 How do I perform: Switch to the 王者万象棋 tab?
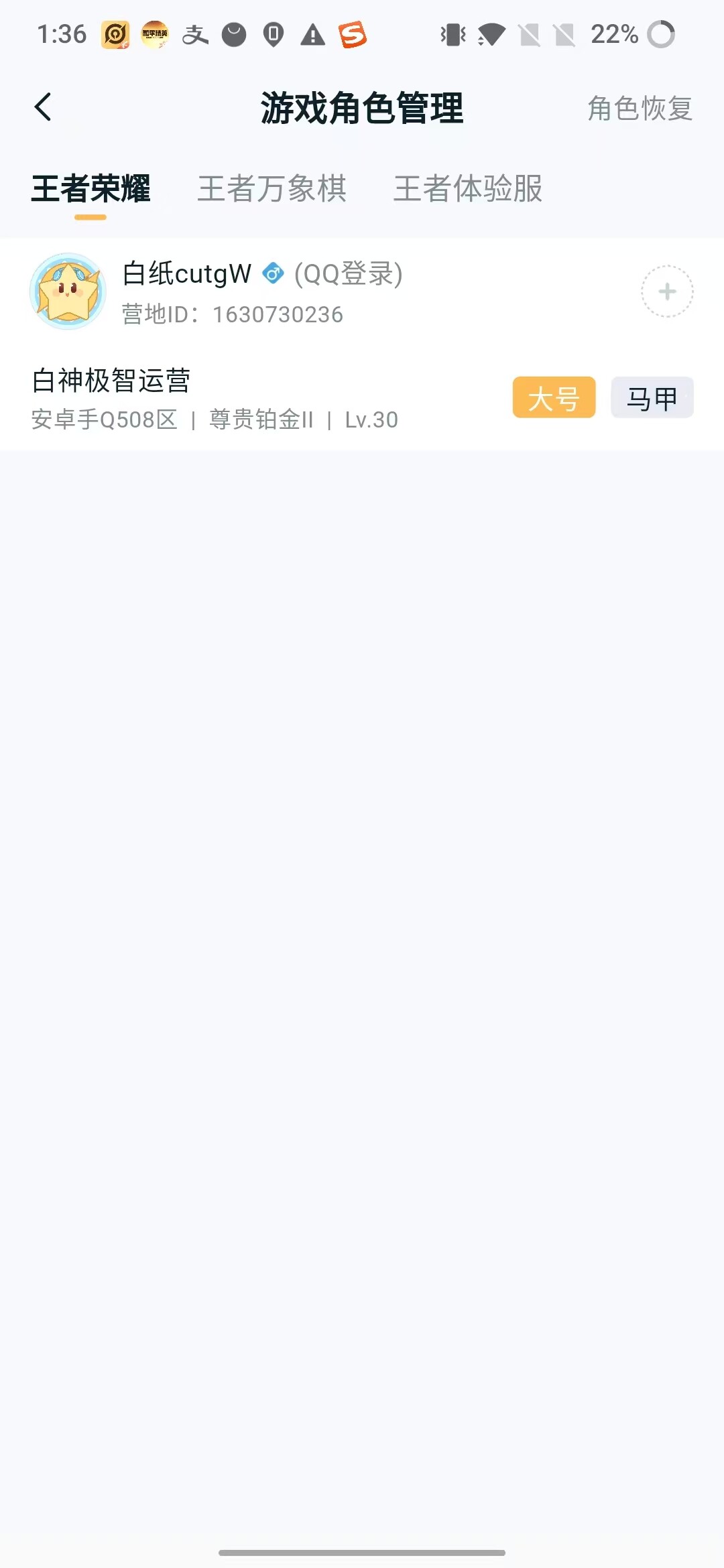click(273, 190)
